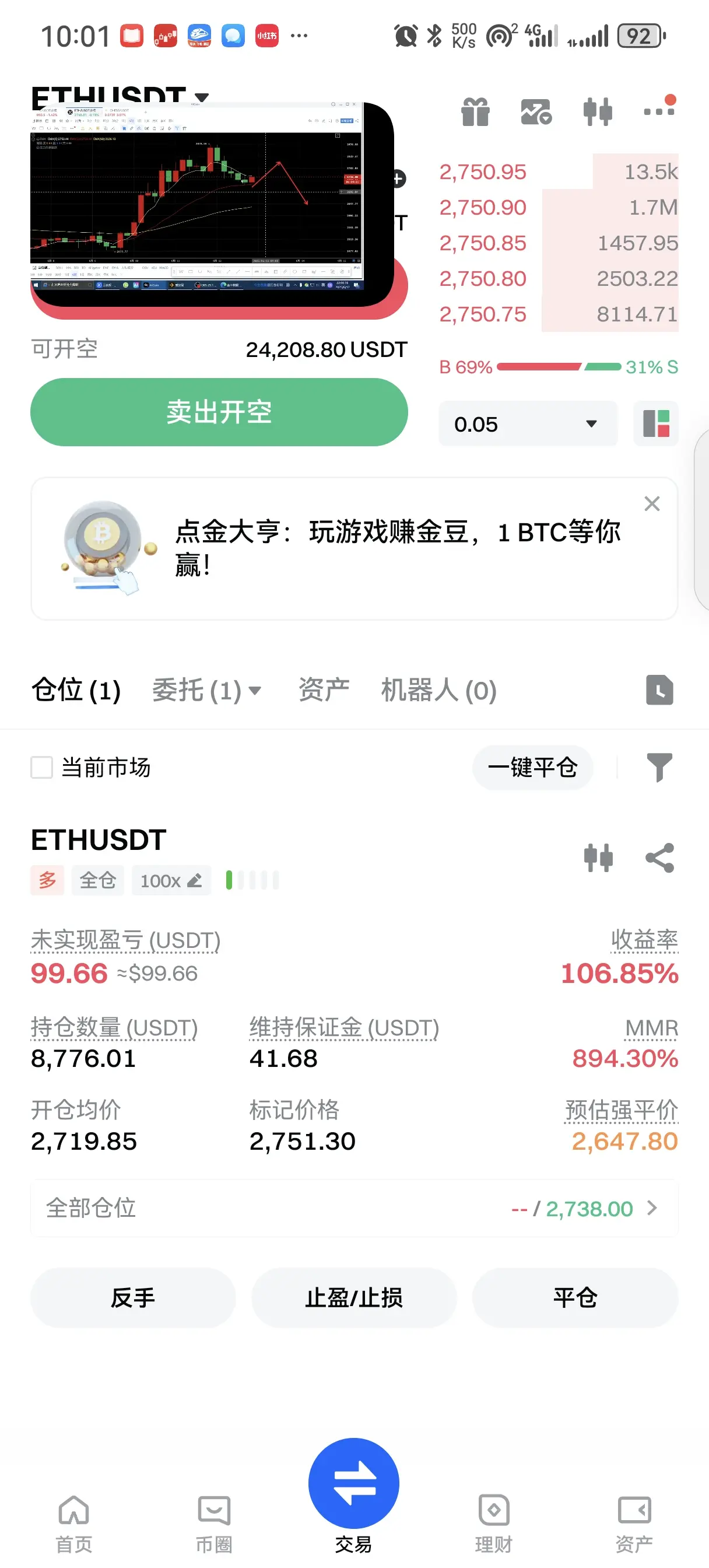This screenshot has width=709, height=1568.
Task: Tap 一键平仓 to close all positions
Action: 532,768
